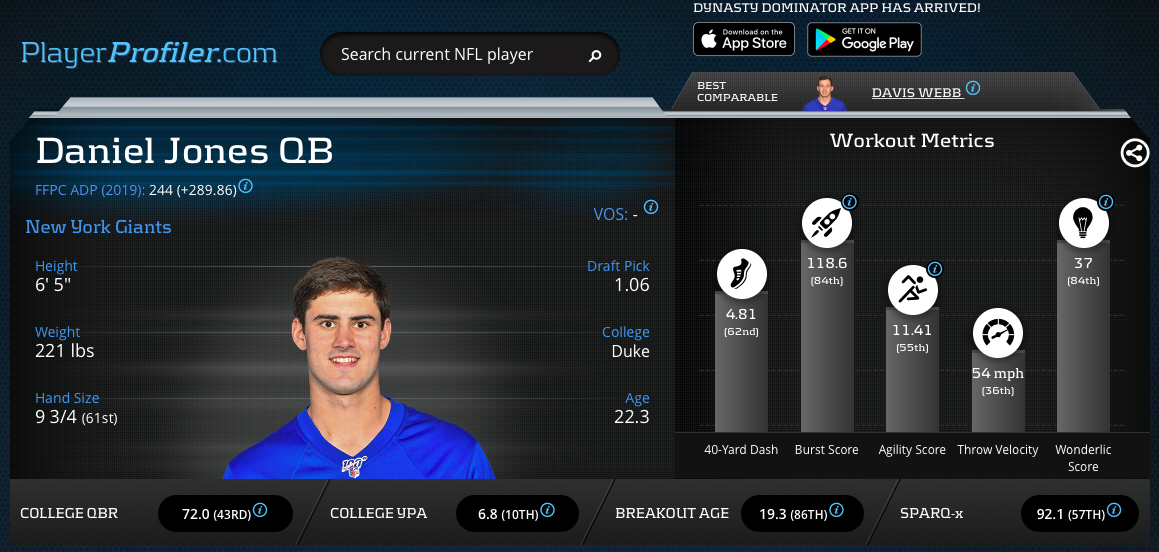Share this player profile
Screen dimensions: 1159x552
(x=1133, y=153)
